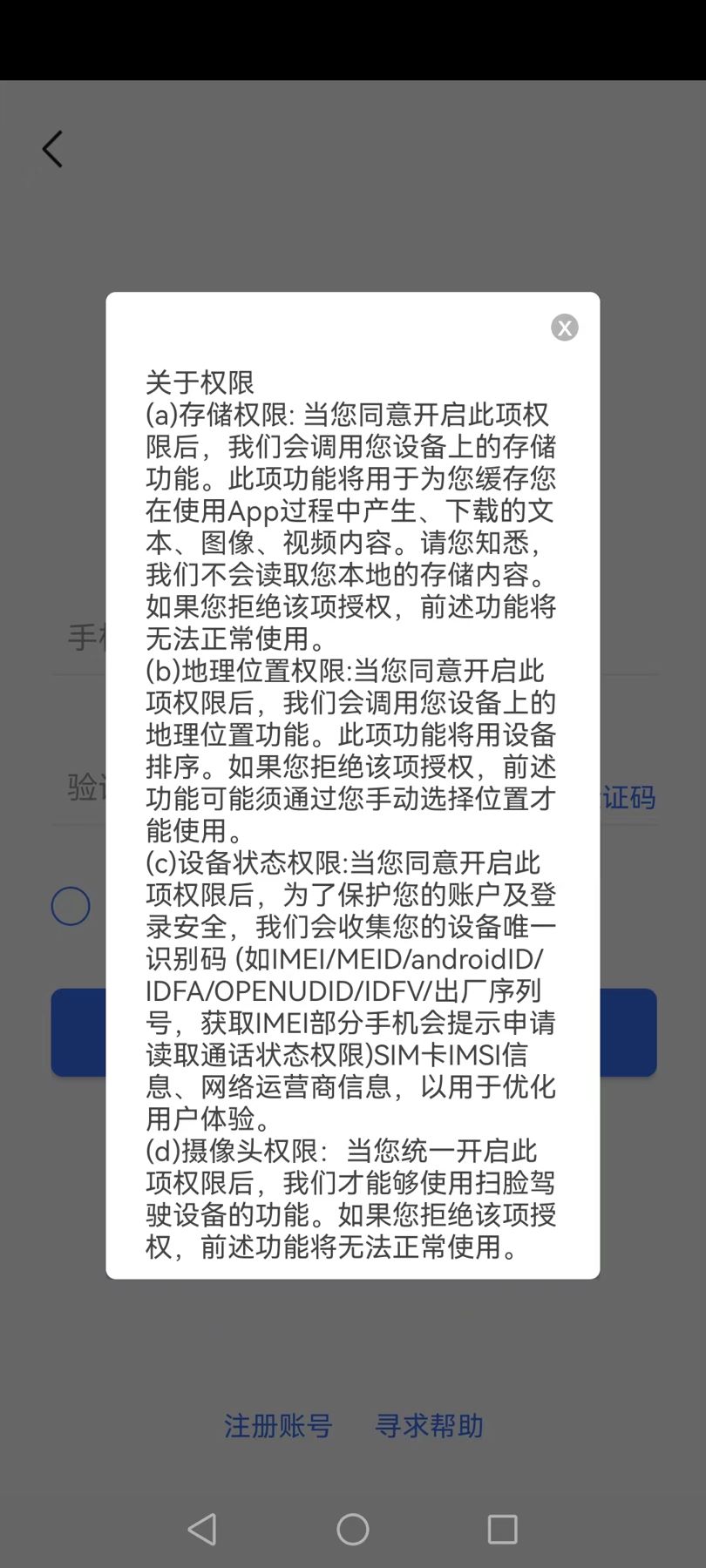Open 注册账号 link

tap(278, 1426)
